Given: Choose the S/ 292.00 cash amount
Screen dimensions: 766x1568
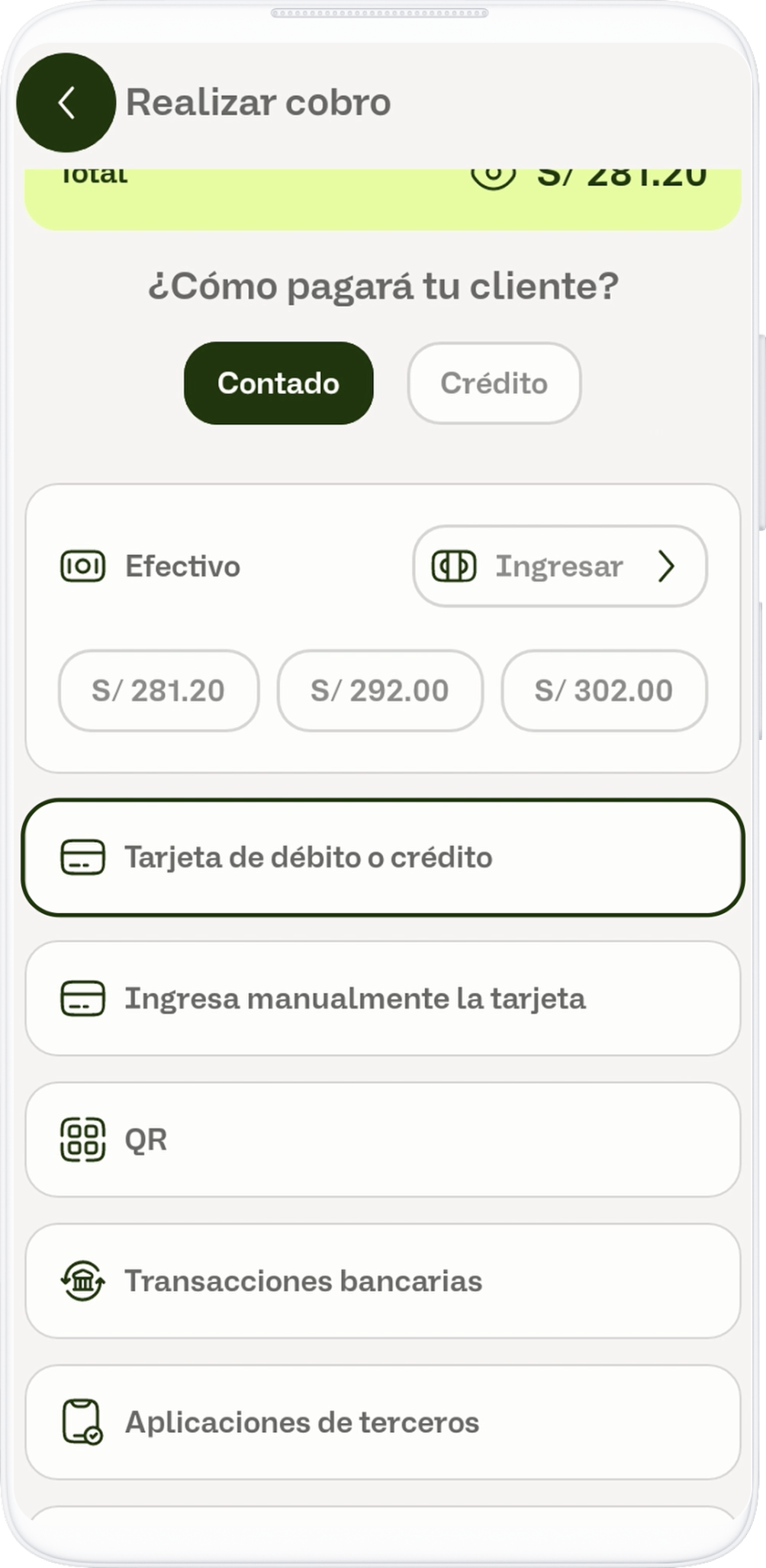Looking at the screenshot, I should [380, 690].
